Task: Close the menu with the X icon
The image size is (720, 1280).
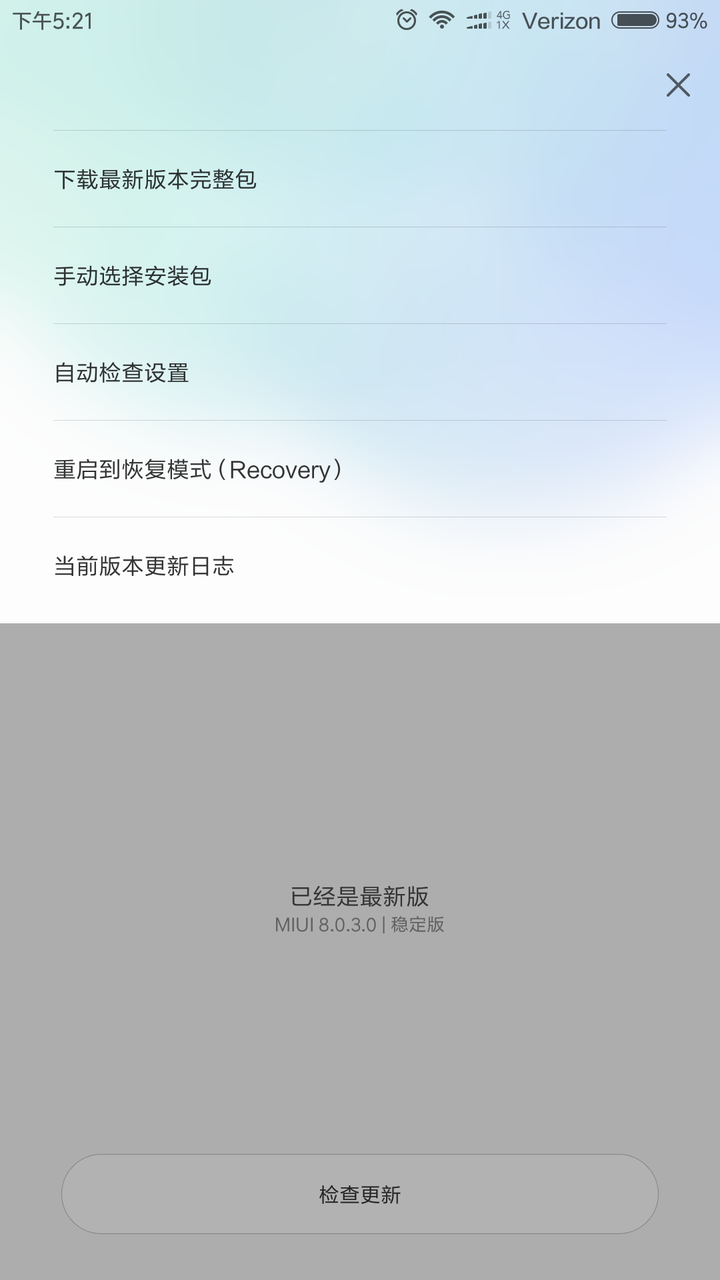Action: pos(678,85)
